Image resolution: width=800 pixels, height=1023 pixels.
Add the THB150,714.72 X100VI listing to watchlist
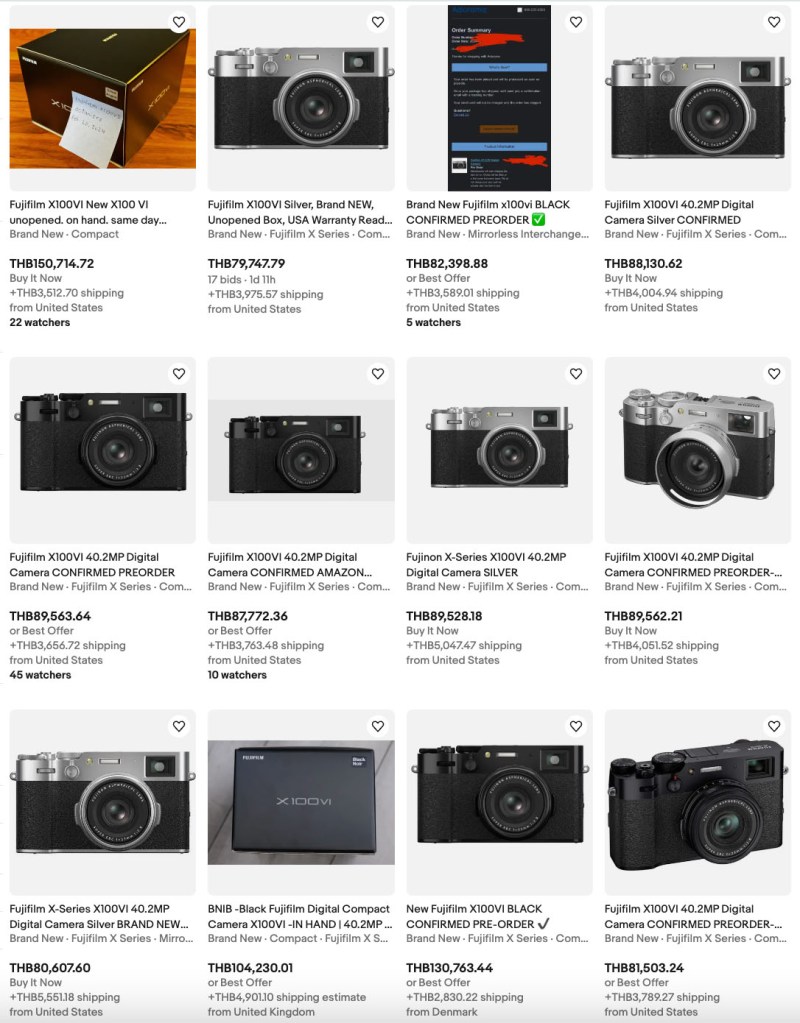point(179,22)
